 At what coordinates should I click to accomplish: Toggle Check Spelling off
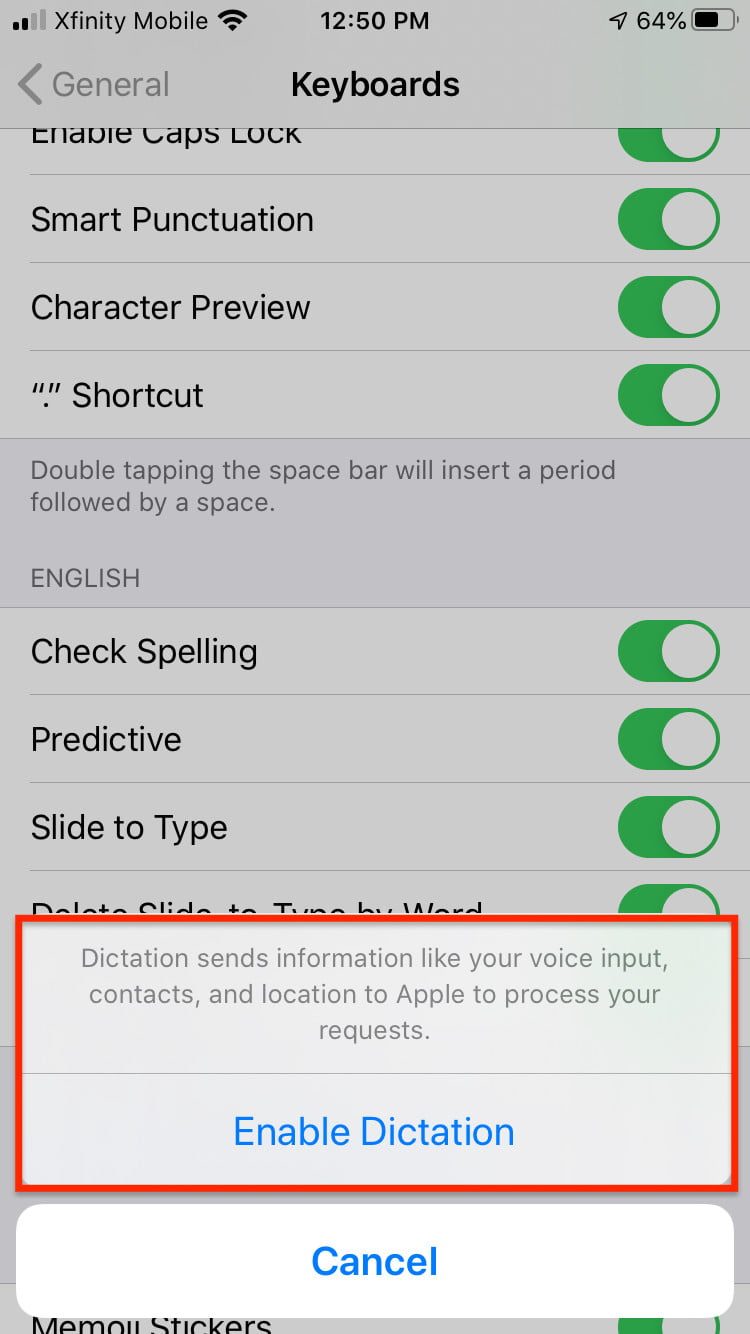668,651
